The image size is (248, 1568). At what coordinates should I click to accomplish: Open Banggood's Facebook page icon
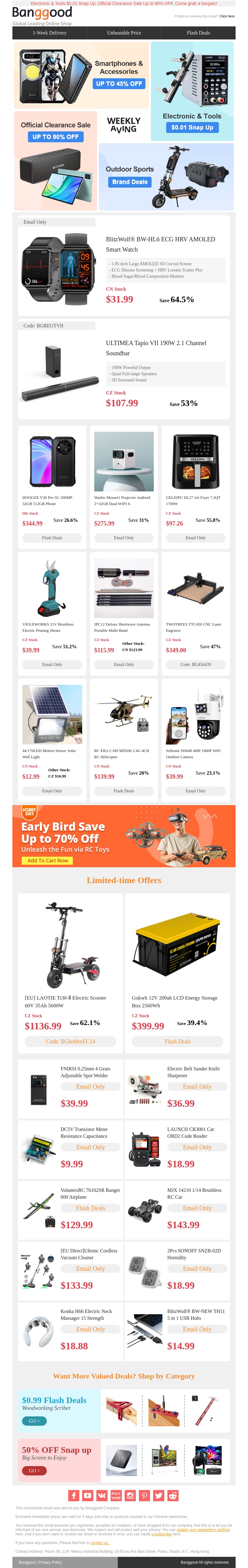(x=73, y=1496)
